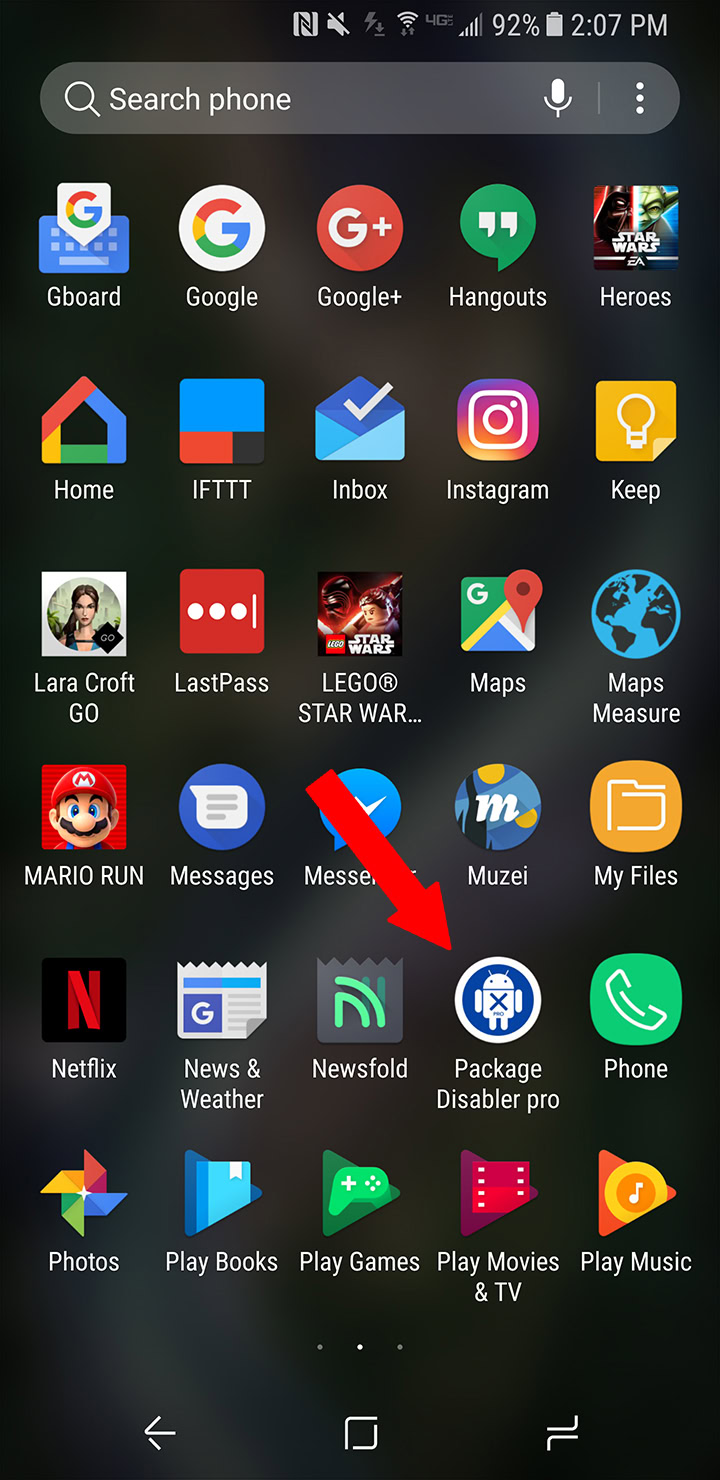Launch Hangouts
This screenshot has height=1480, width=720.
click(x=497, y=230)
